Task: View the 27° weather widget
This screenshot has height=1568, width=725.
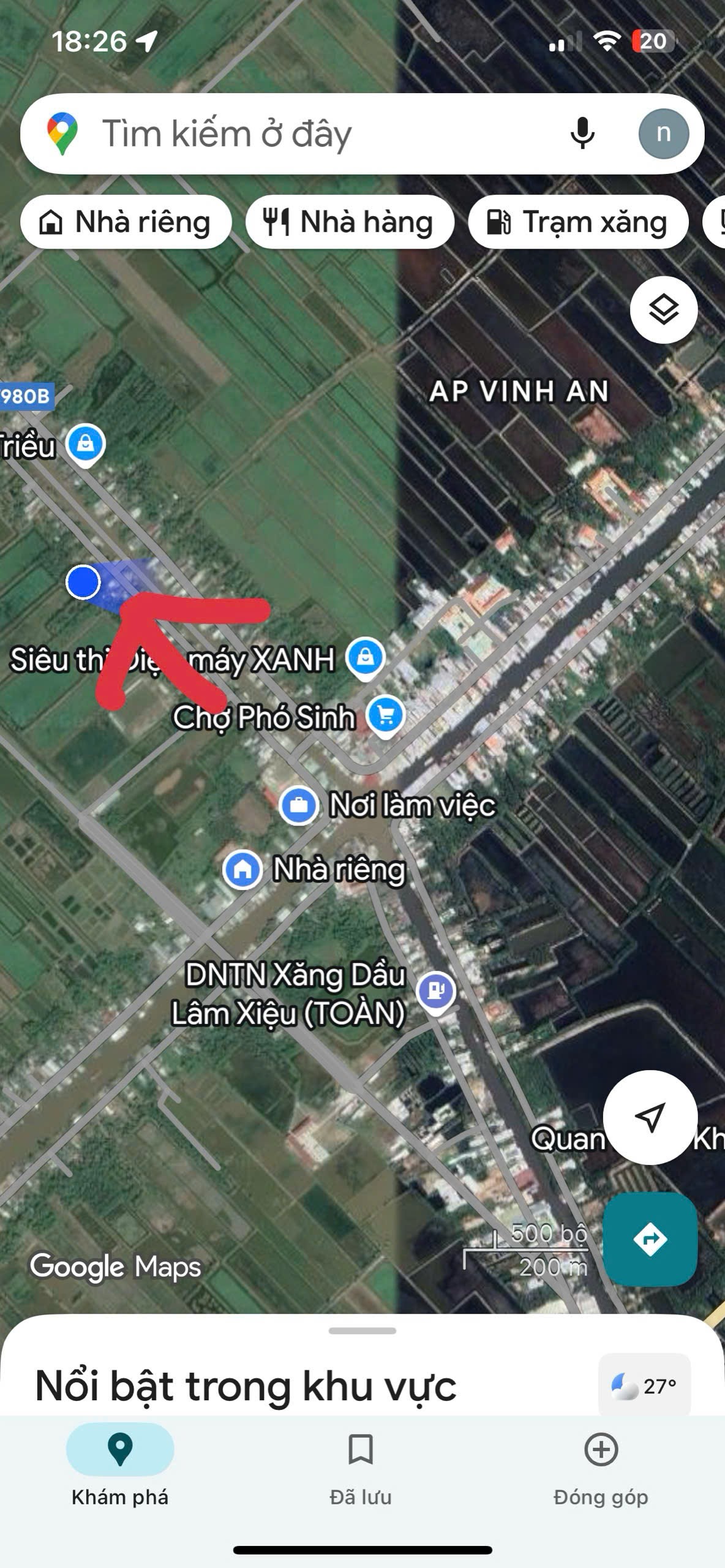Action: [x=644, y=1385]
